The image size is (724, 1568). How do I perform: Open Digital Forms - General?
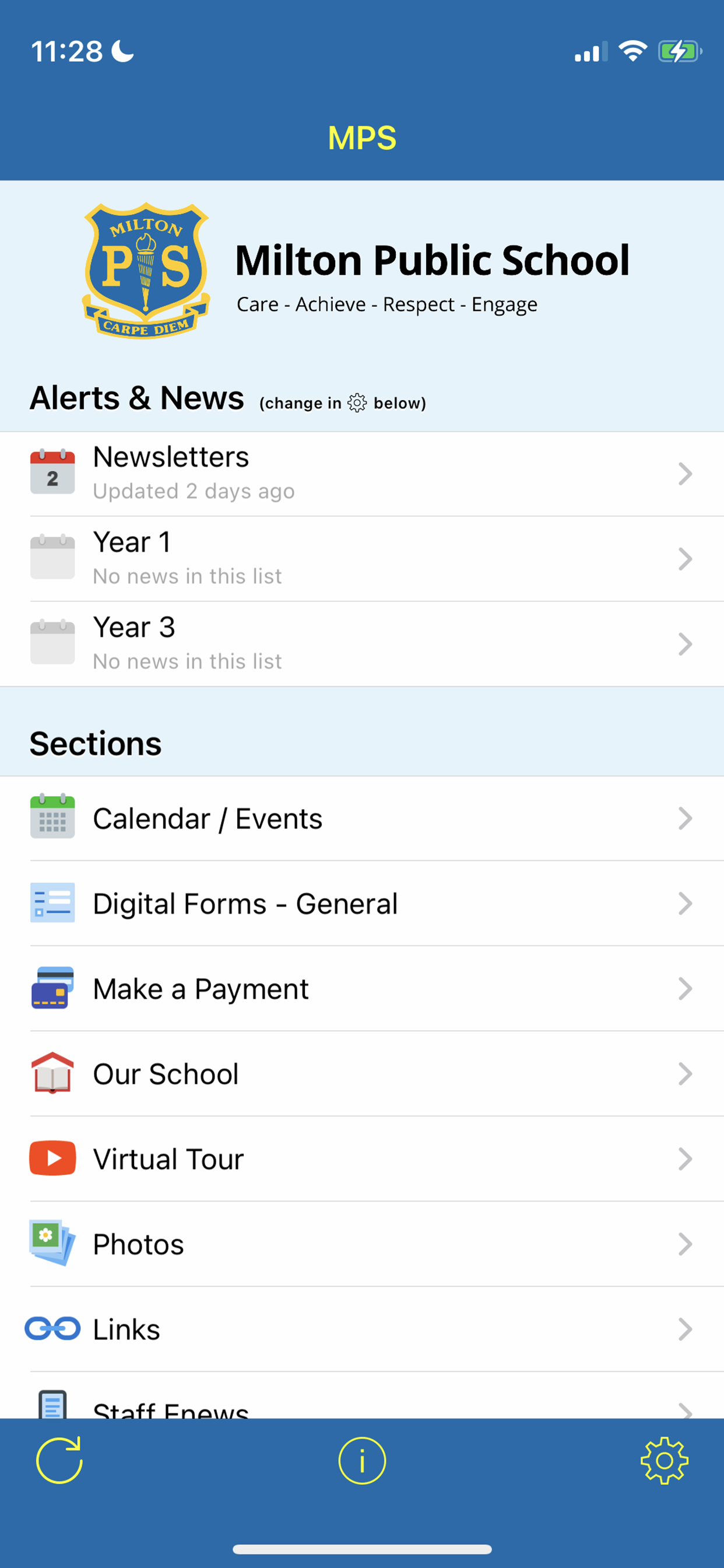click(x=362, y=904)
